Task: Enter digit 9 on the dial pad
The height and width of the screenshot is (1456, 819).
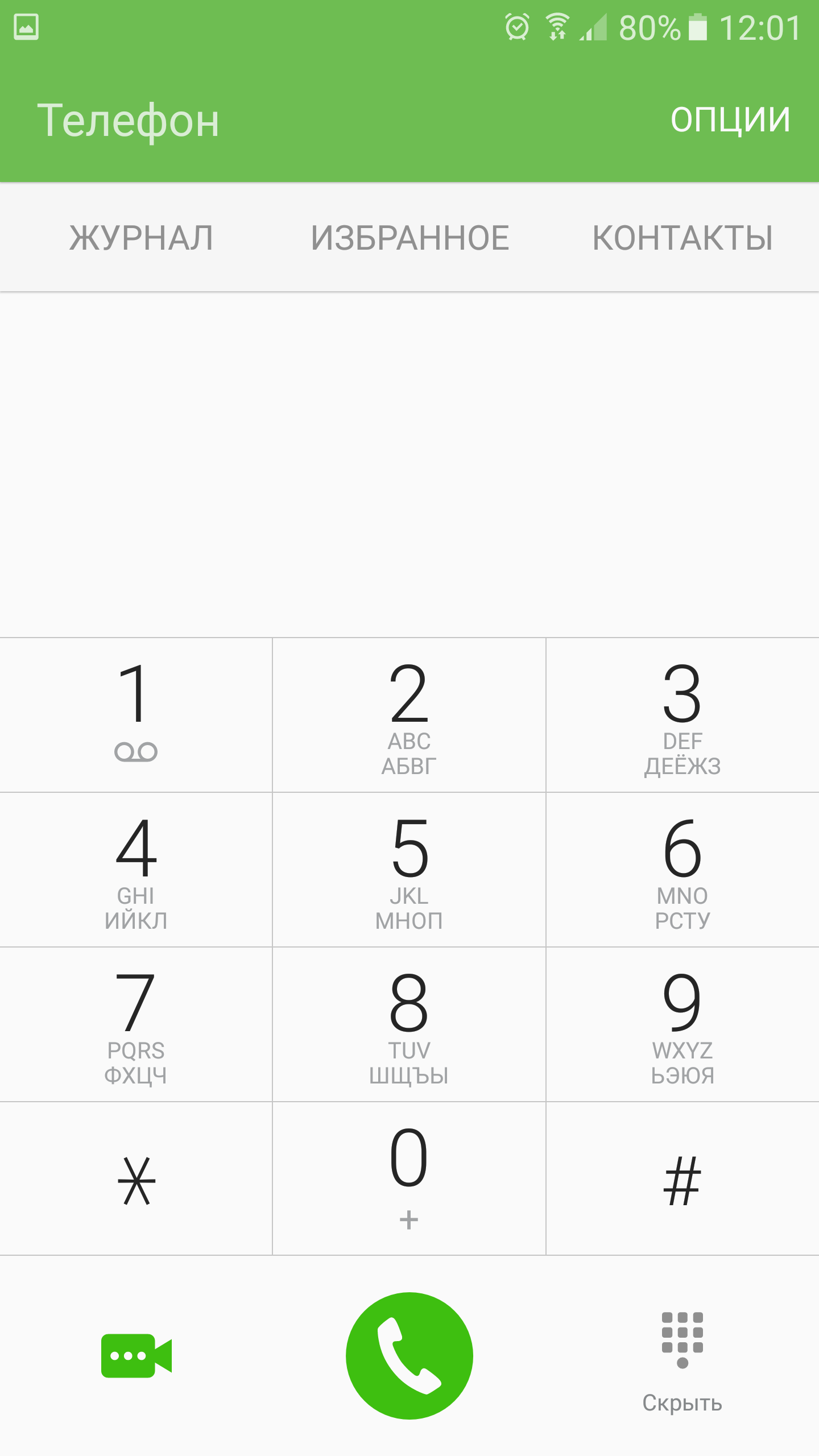Action: pyautogui.click(x=682, y=1024)
